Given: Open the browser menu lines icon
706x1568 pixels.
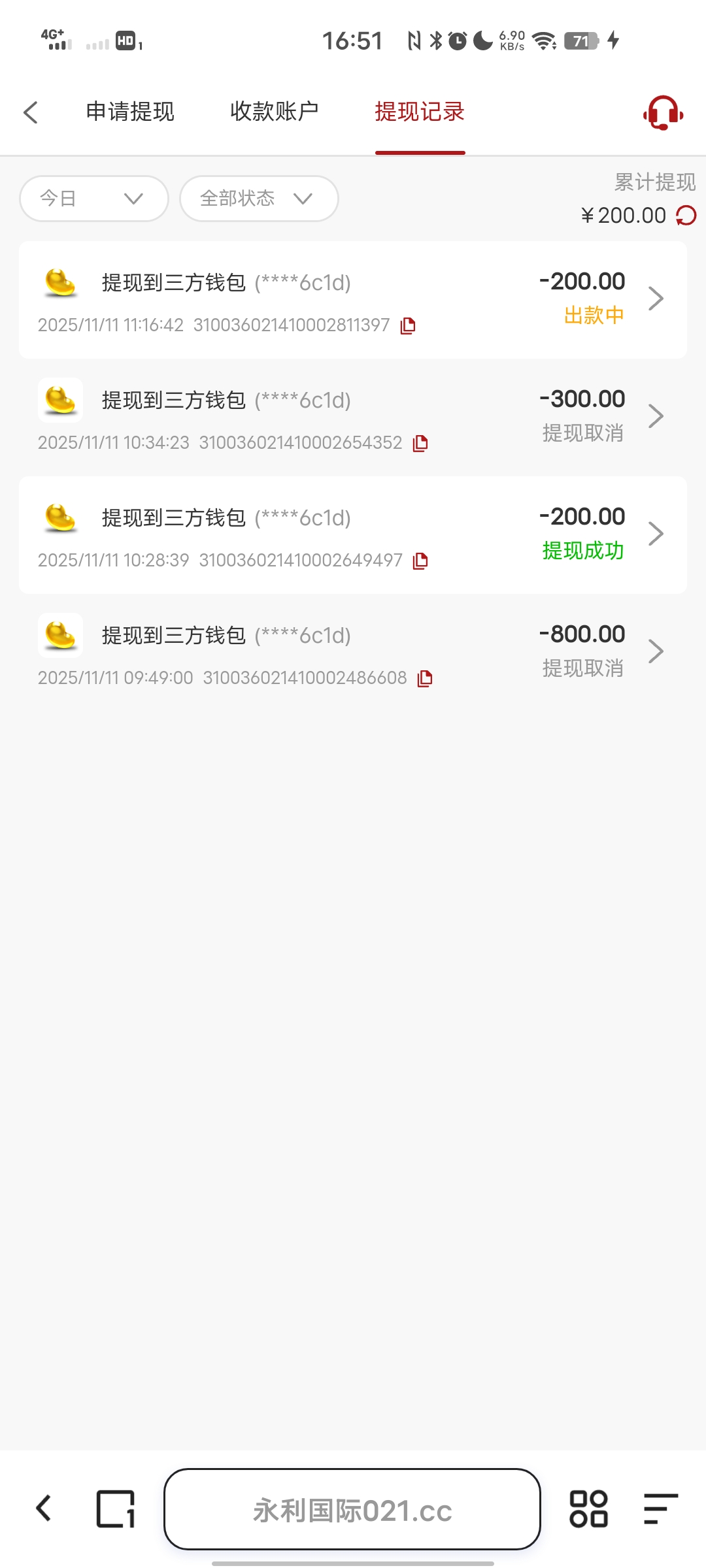Looking at the screenshot, I should click(x=660, y=1509).
